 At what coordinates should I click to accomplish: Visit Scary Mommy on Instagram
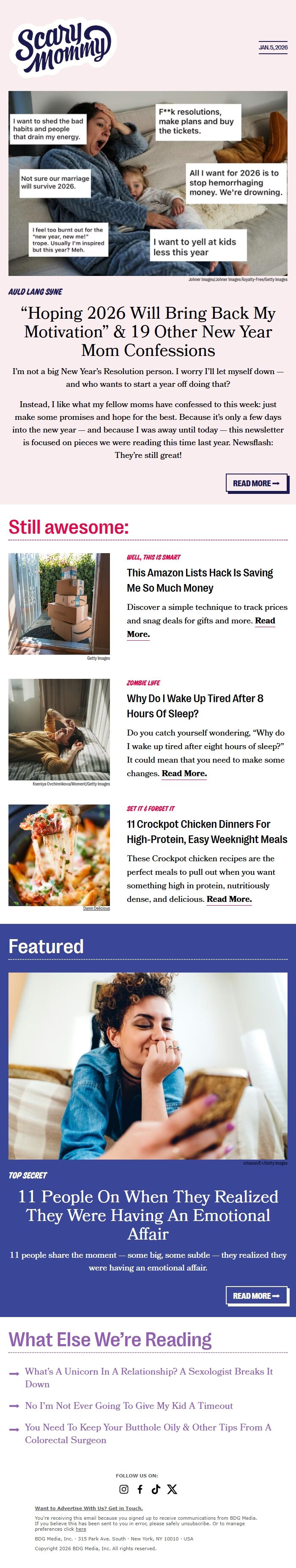(124, 1489)
